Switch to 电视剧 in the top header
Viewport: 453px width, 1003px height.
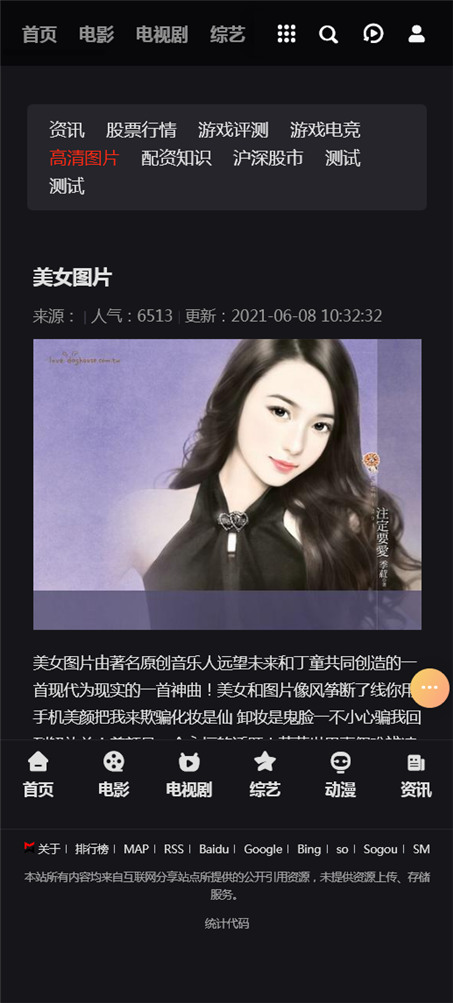pos(162,34)
